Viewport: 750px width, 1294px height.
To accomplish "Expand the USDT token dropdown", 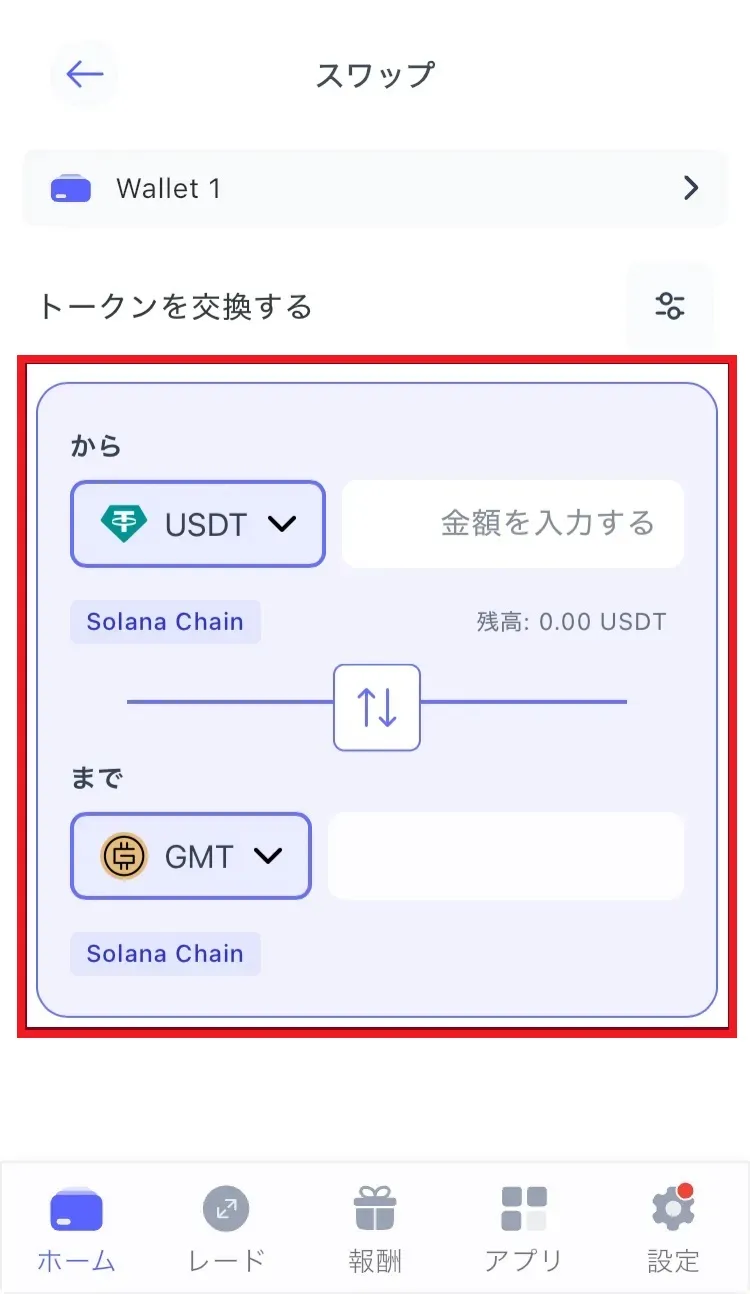I will (x=283, y=523).
